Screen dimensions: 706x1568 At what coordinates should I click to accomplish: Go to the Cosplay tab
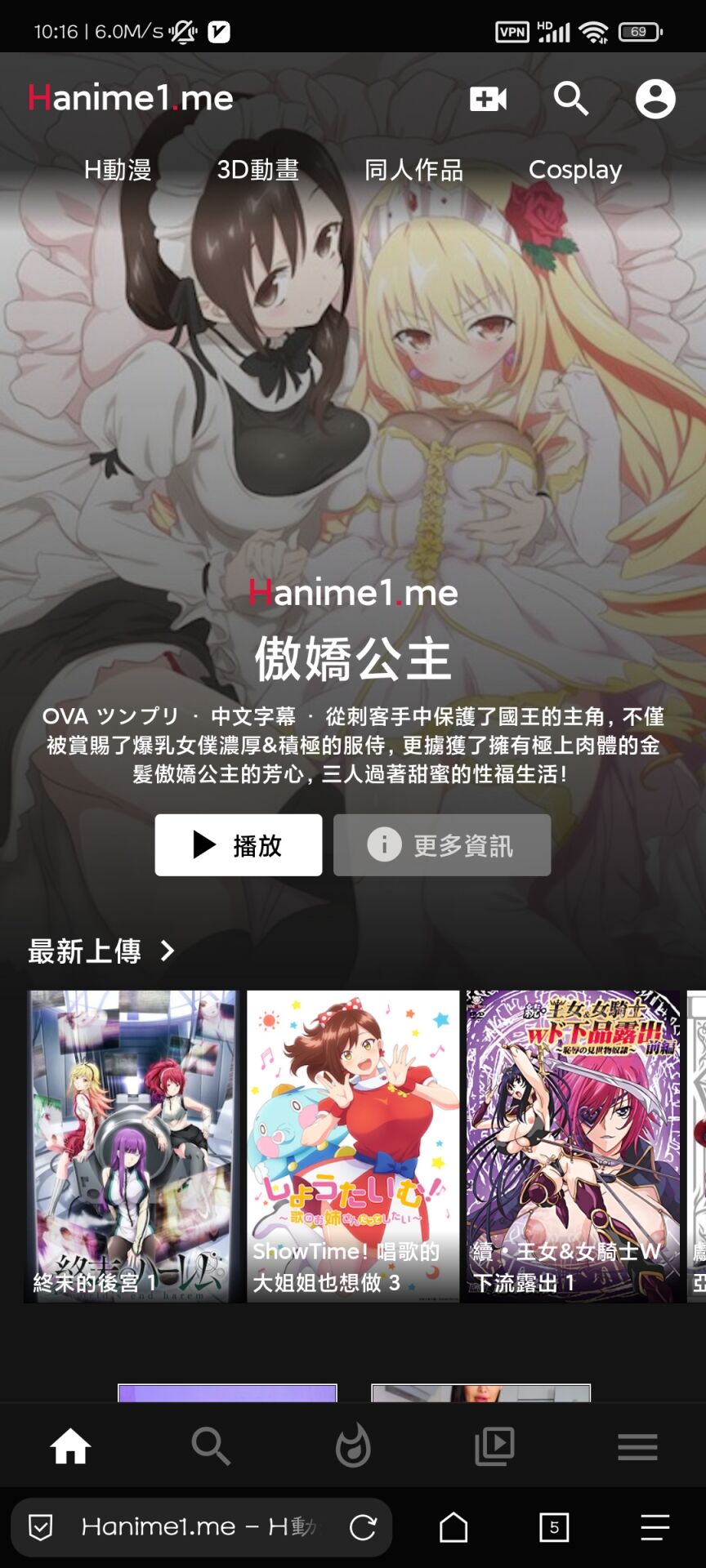[575, 170]
